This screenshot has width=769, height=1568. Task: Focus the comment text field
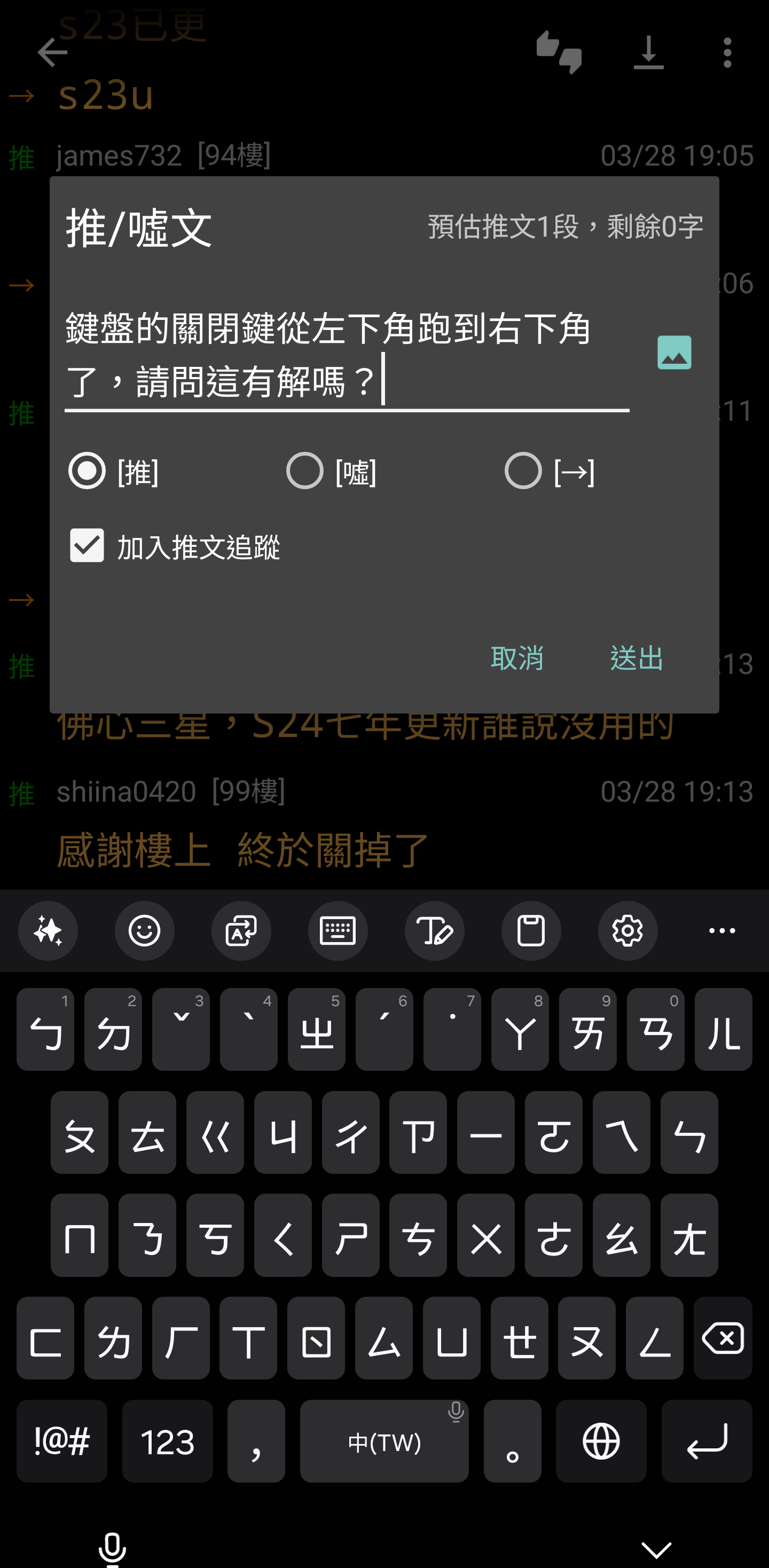(347, 355)
